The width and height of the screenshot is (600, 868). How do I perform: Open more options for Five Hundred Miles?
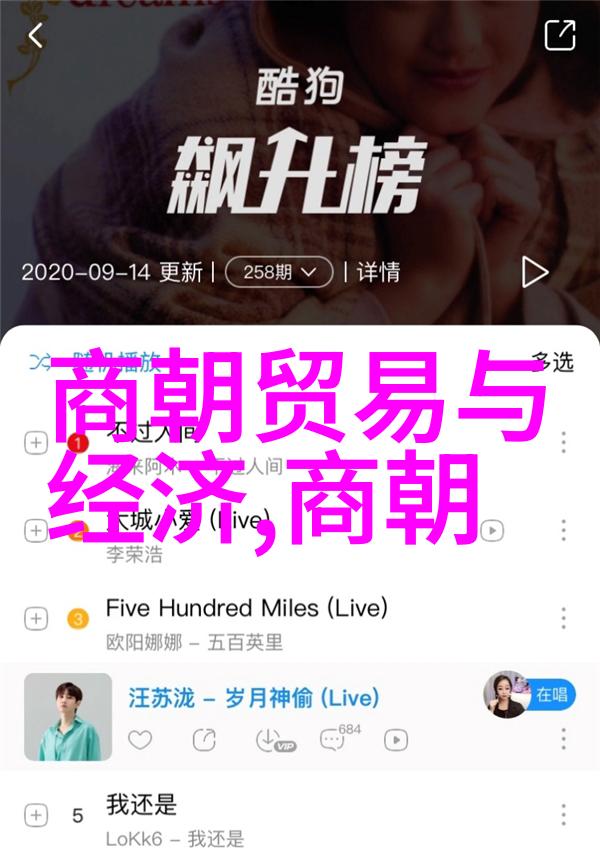coord(565,619)
